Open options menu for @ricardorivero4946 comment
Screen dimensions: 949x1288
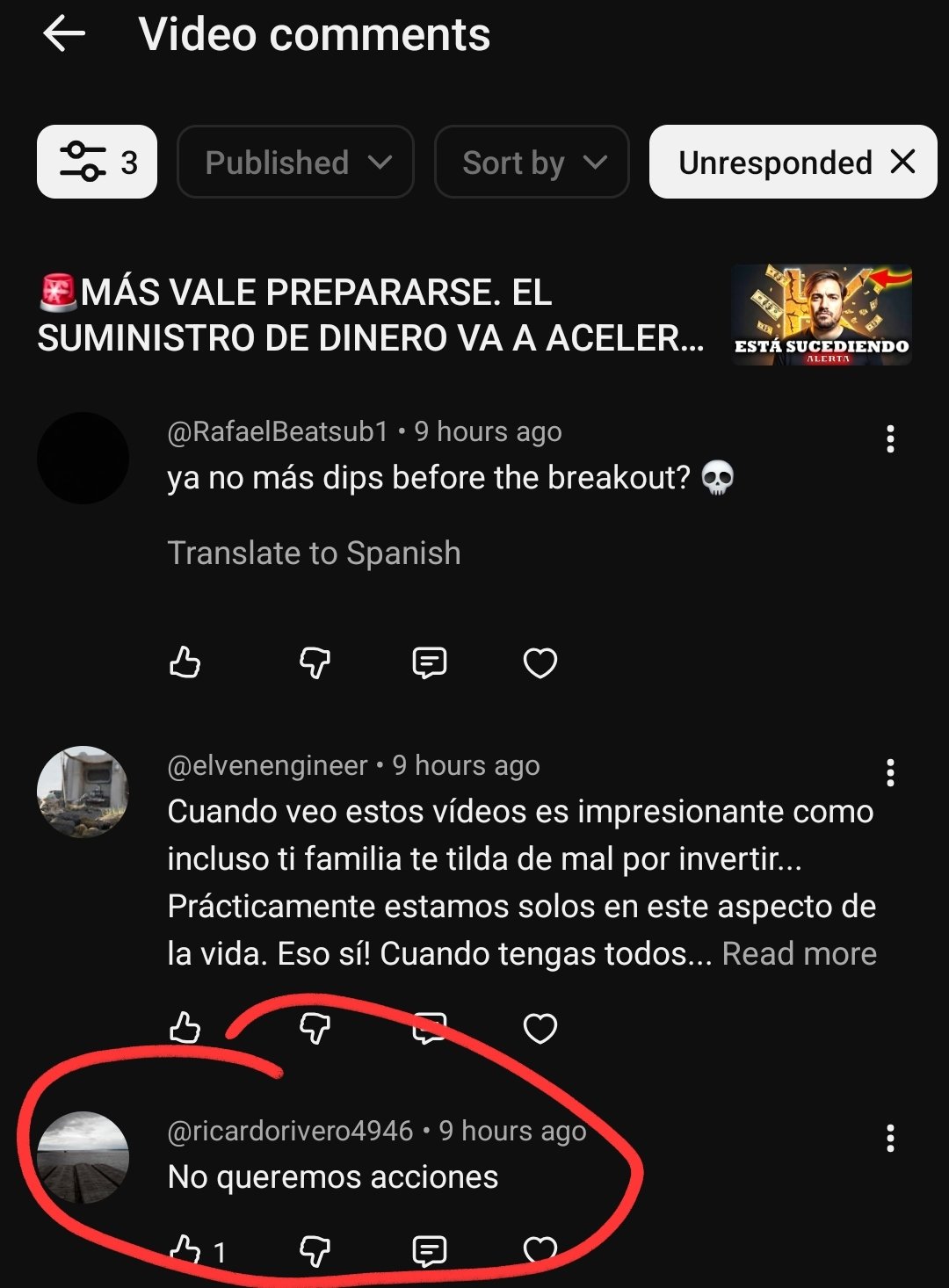tap(890, 1138)
